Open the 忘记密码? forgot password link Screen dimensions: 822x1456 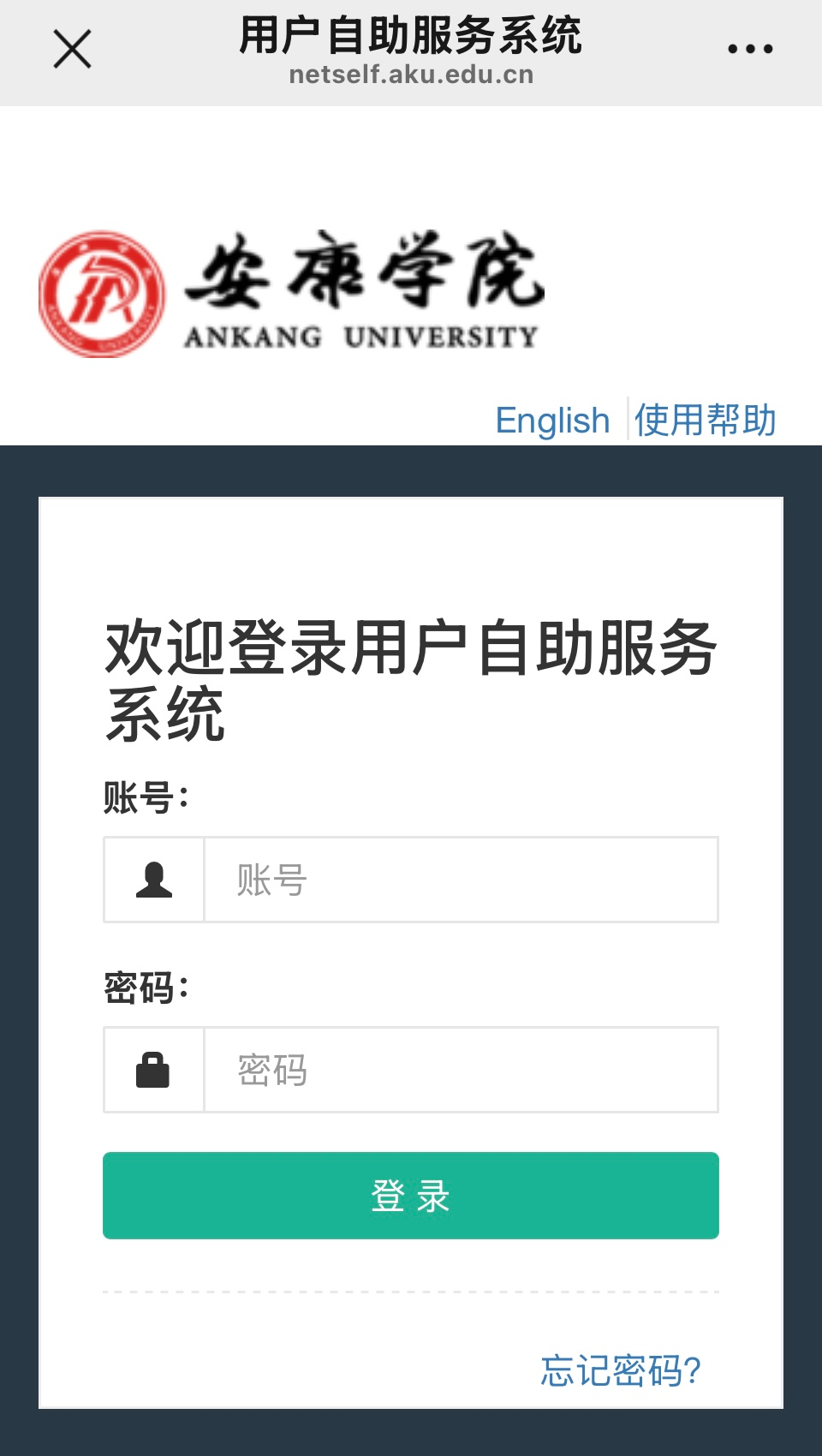point(621,1370)
